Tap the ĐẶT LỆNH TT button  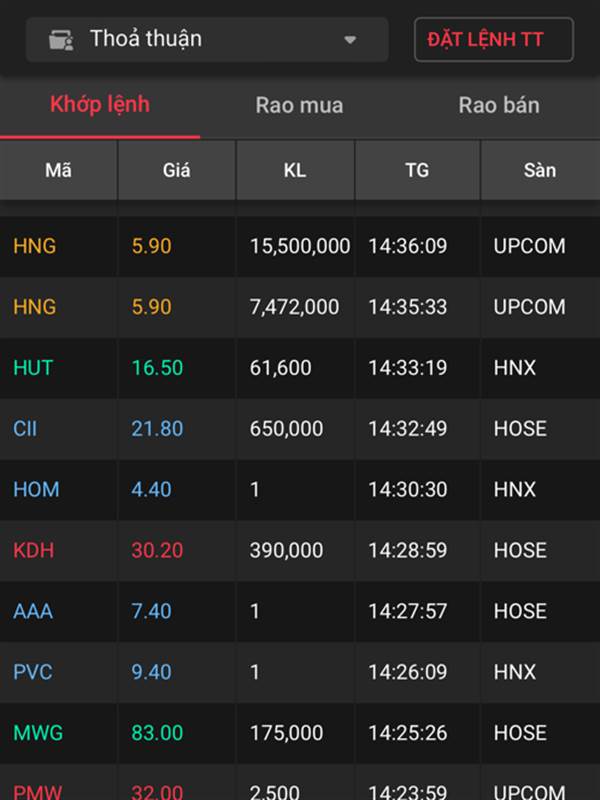pos(493,40)
